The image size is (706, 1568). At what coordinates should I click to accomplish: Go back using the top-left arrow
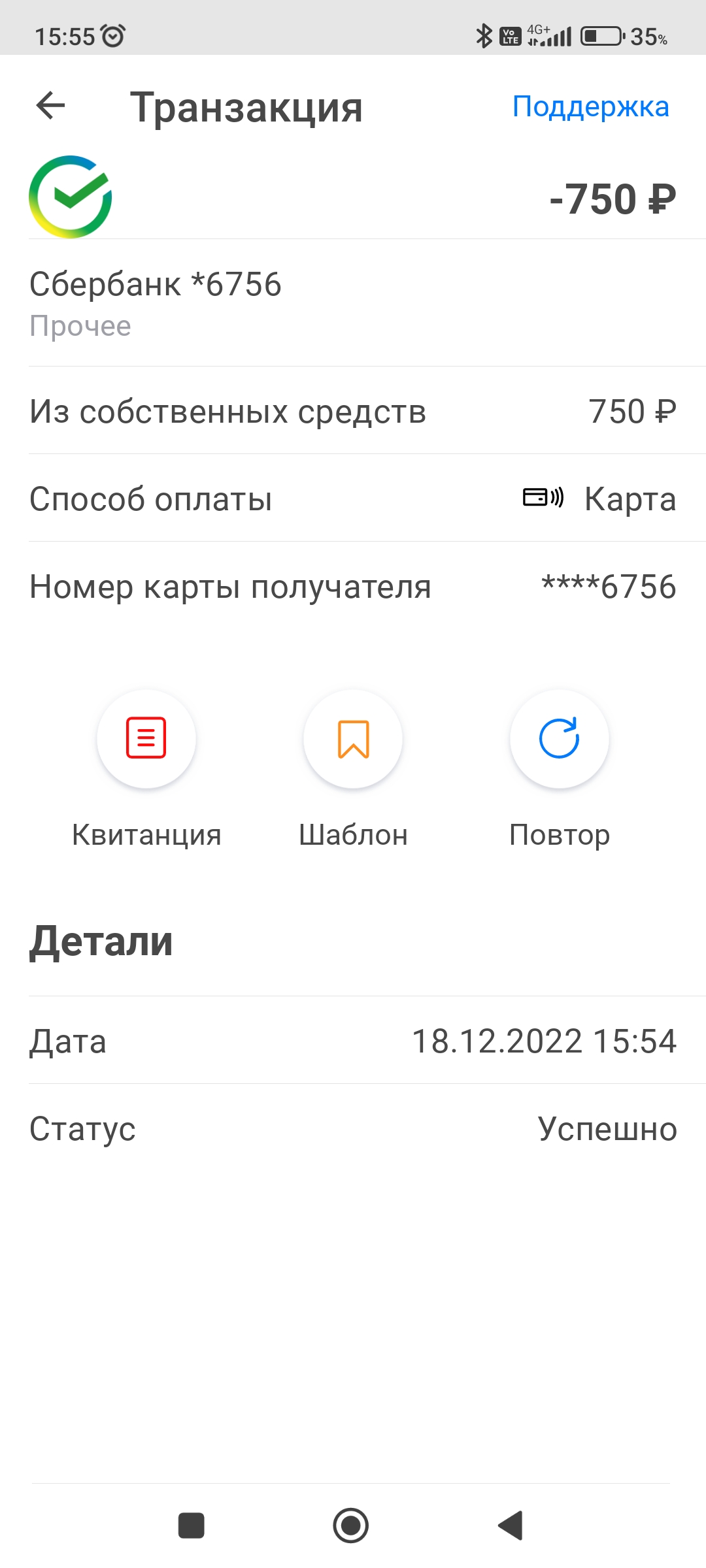(x=50, y=106)
